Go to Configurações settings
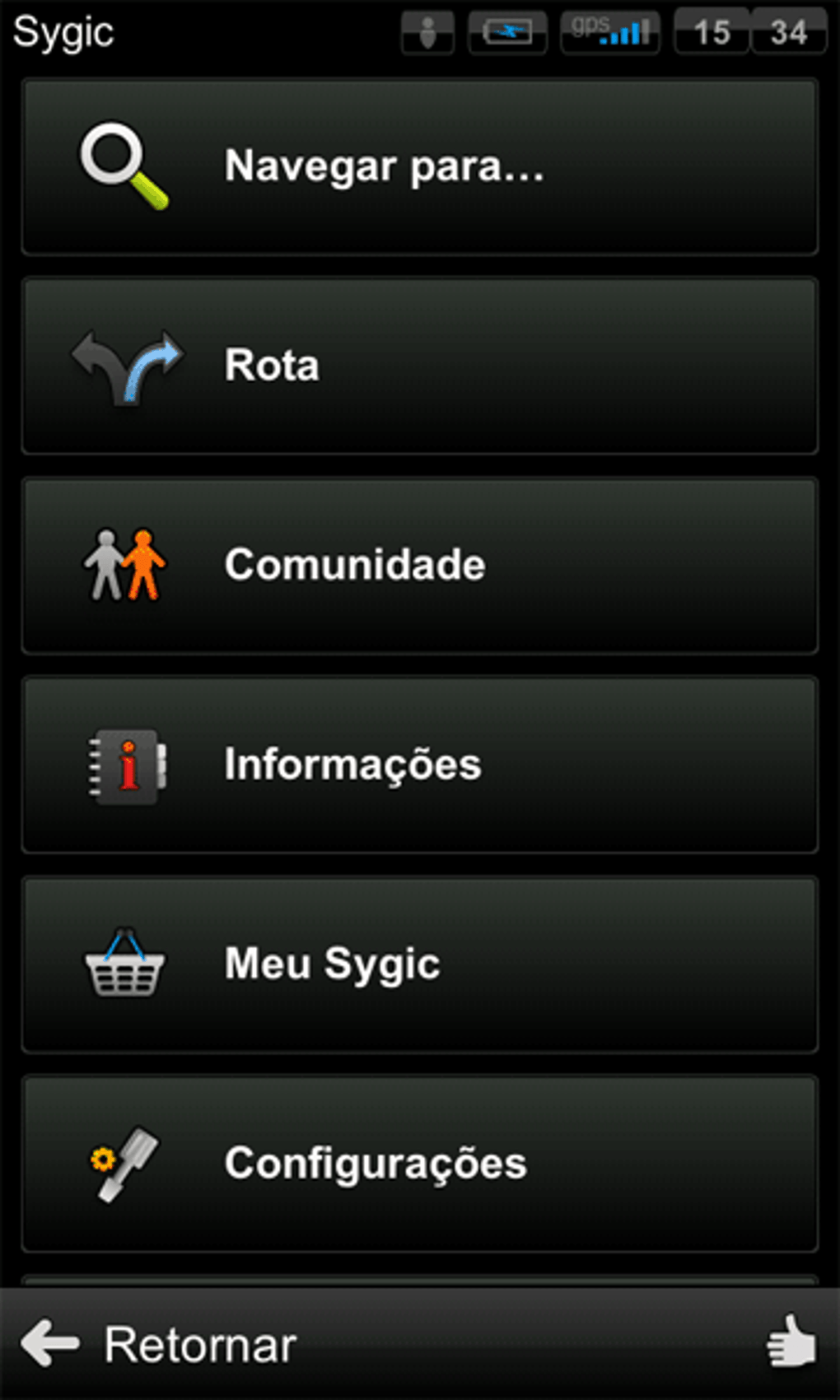This screenshot has width=840, height=1400. pyautogui.click(x=420, y=1164)
